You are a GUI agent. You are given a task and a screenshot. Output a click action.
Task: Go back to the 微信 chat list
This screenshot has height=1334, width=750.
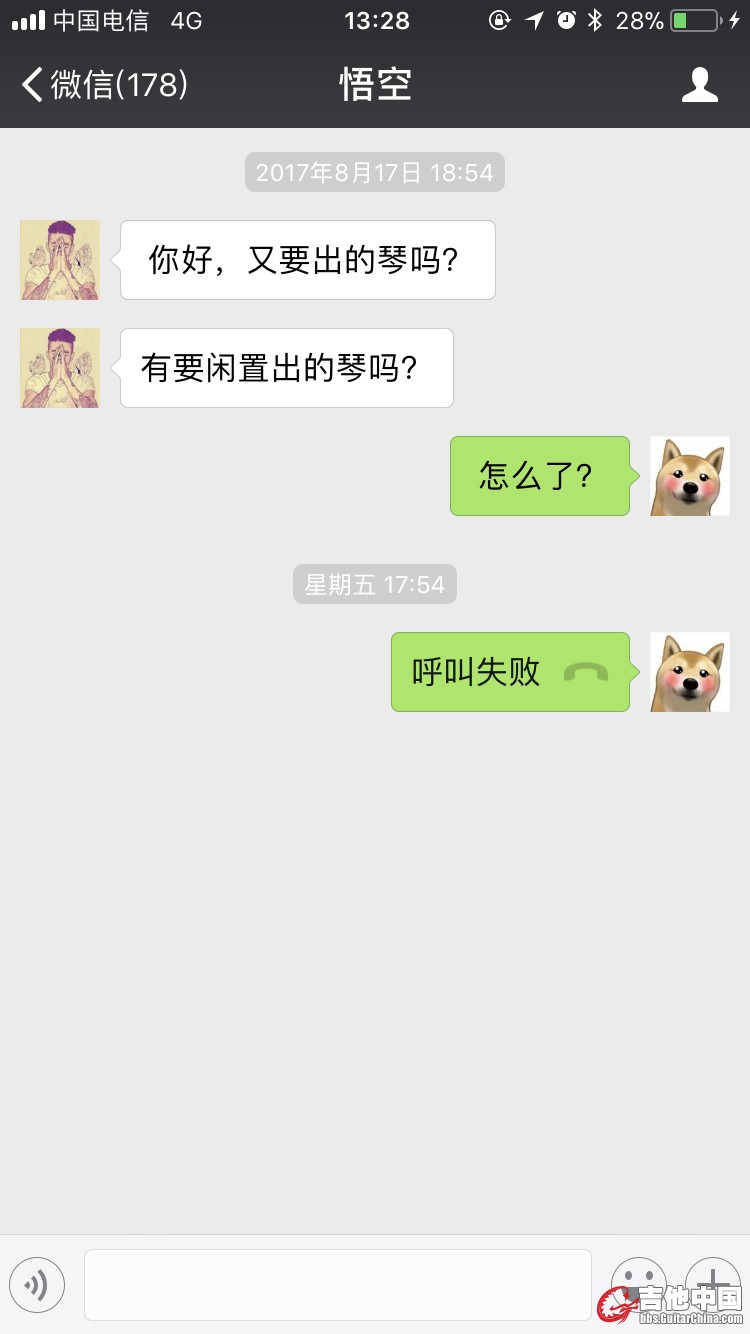(104, 85)
